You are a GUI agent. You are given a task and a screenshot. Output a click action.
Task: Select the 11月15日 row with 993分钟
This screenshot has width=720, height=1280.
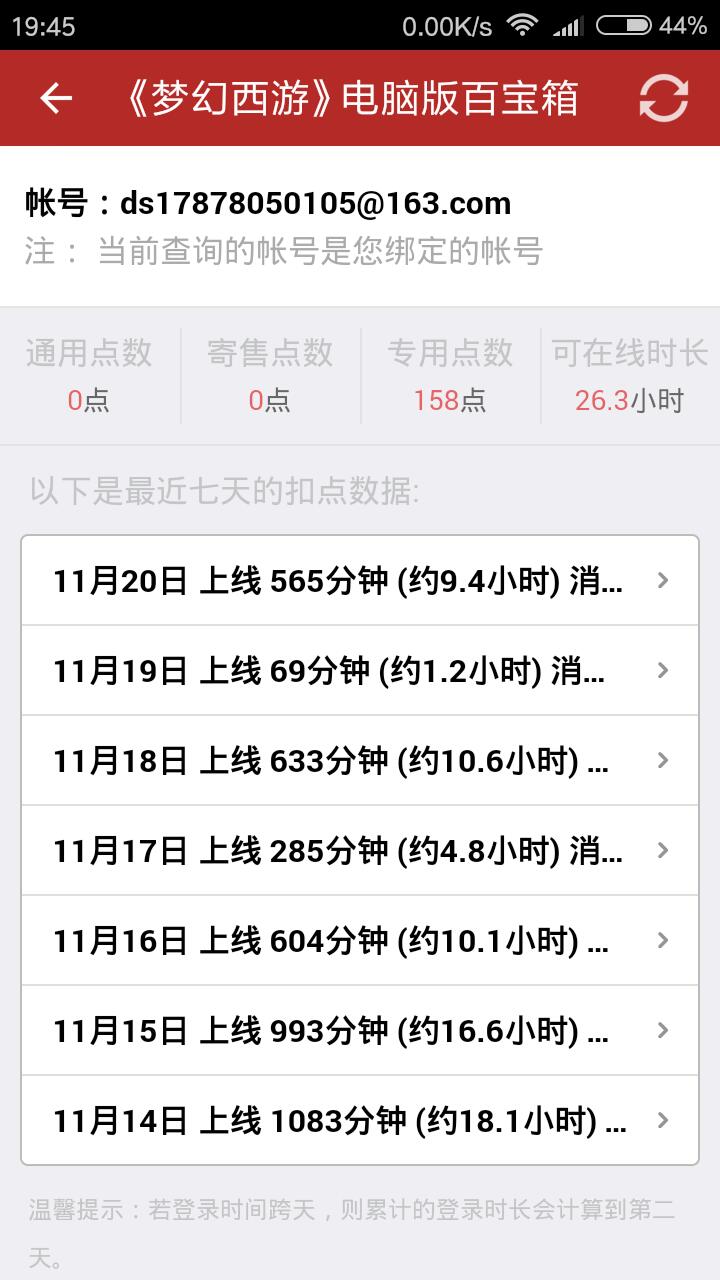point(360,1031)
